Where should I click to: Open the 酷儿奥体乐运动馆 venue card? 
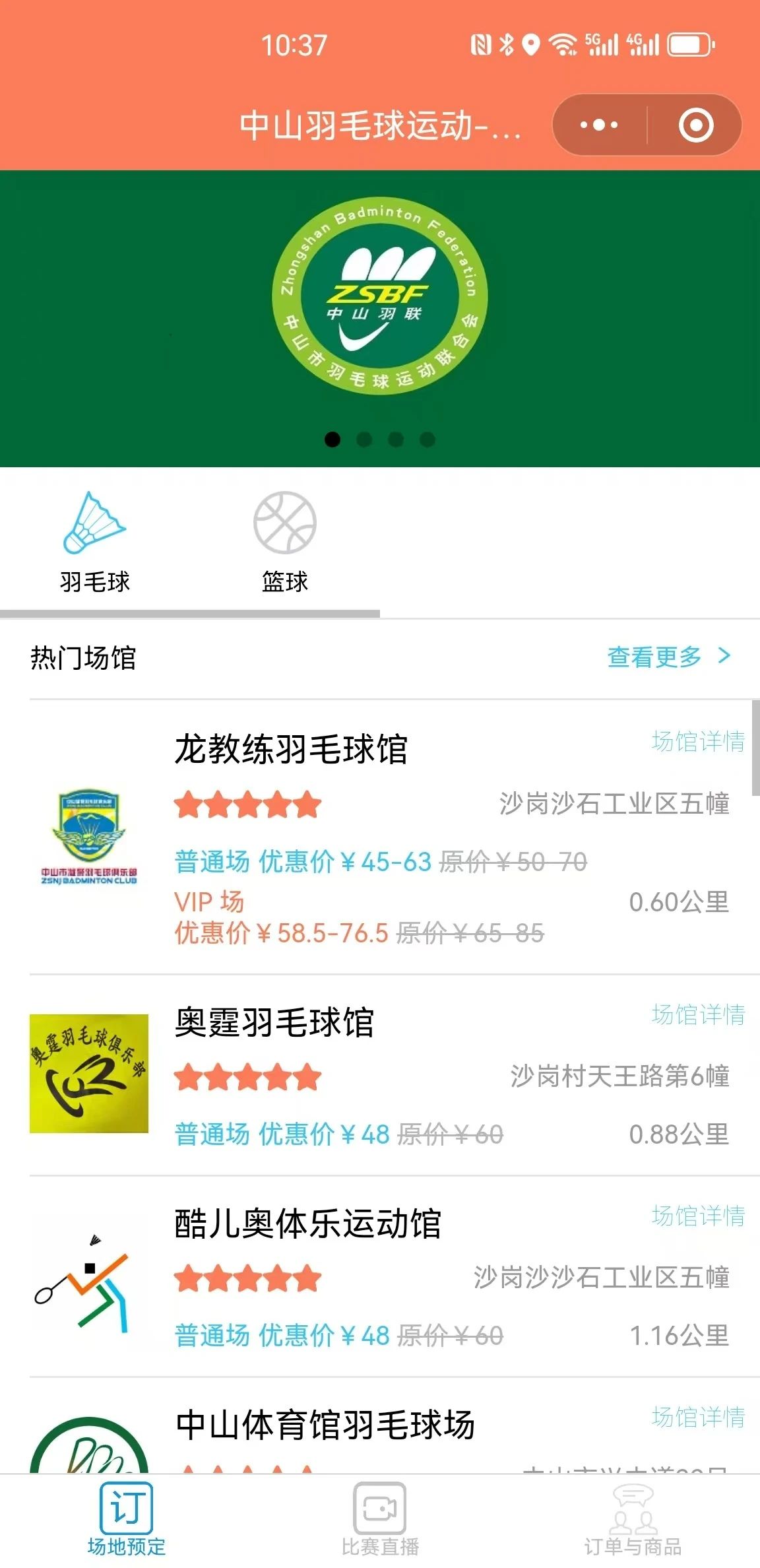click(395, 1276)
